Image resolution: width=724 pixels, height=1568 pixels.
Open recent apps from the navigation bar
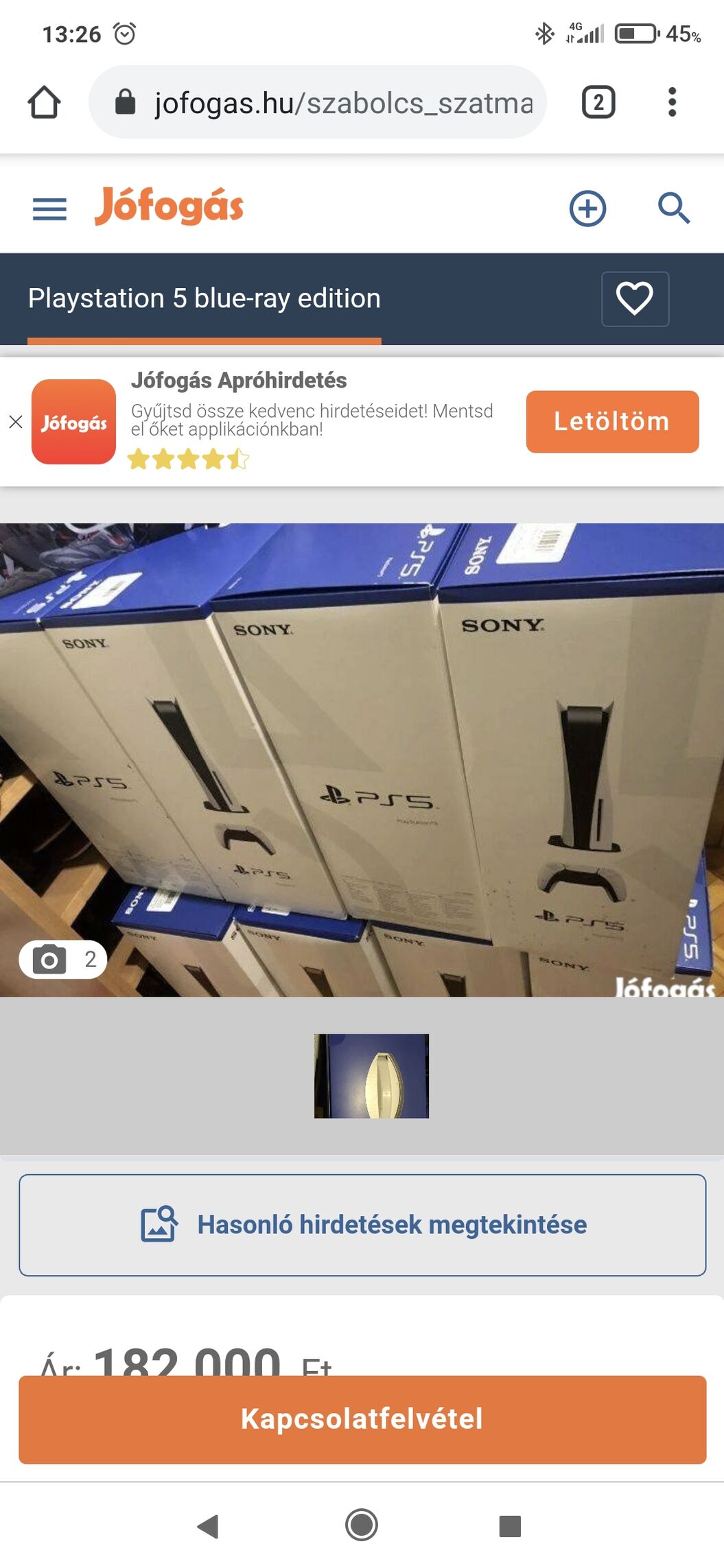click(510, 1526)
